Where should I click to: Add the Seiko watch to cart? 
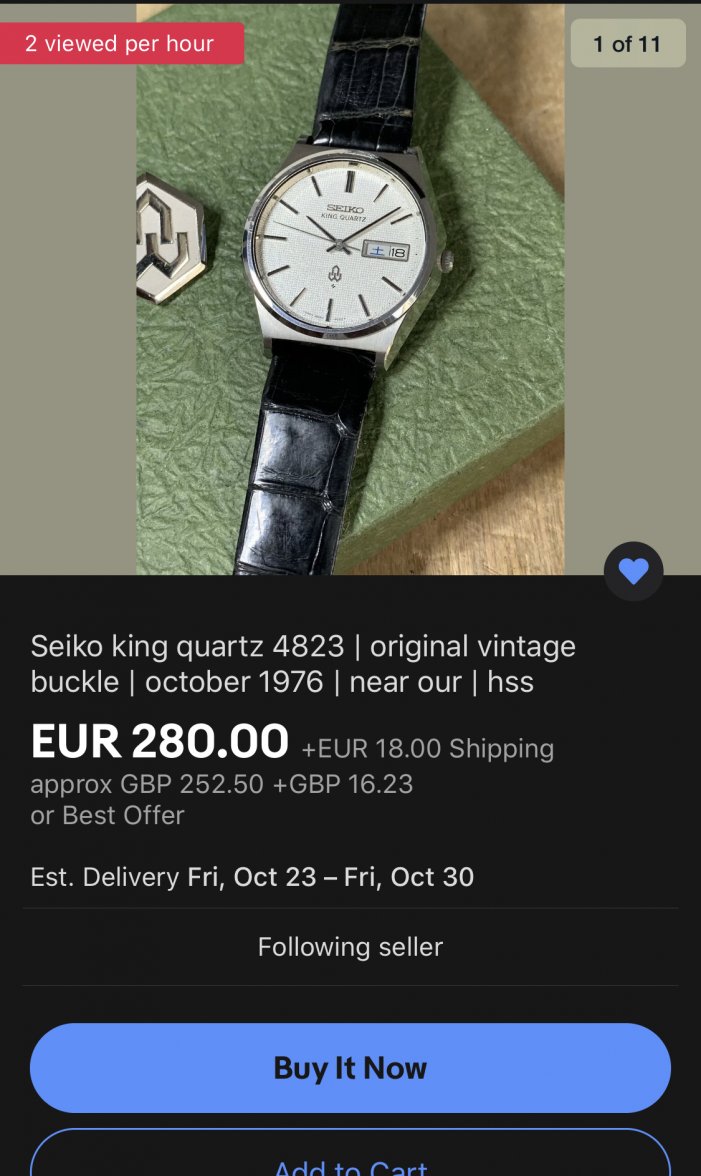tap(350, 1162)
